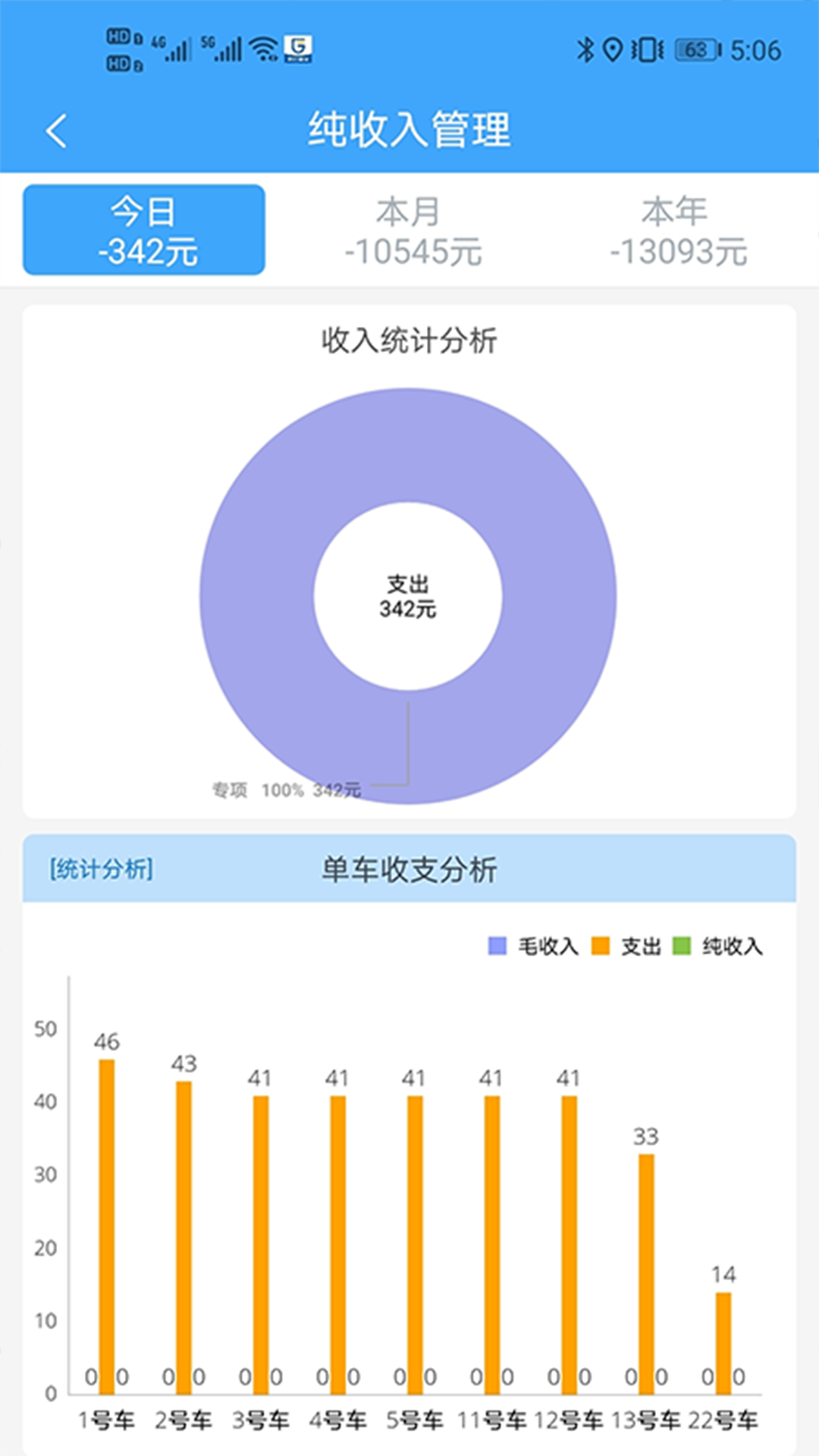819x1456 pixels.
Task: Select the 今日 tab
Action: [144, 230]
